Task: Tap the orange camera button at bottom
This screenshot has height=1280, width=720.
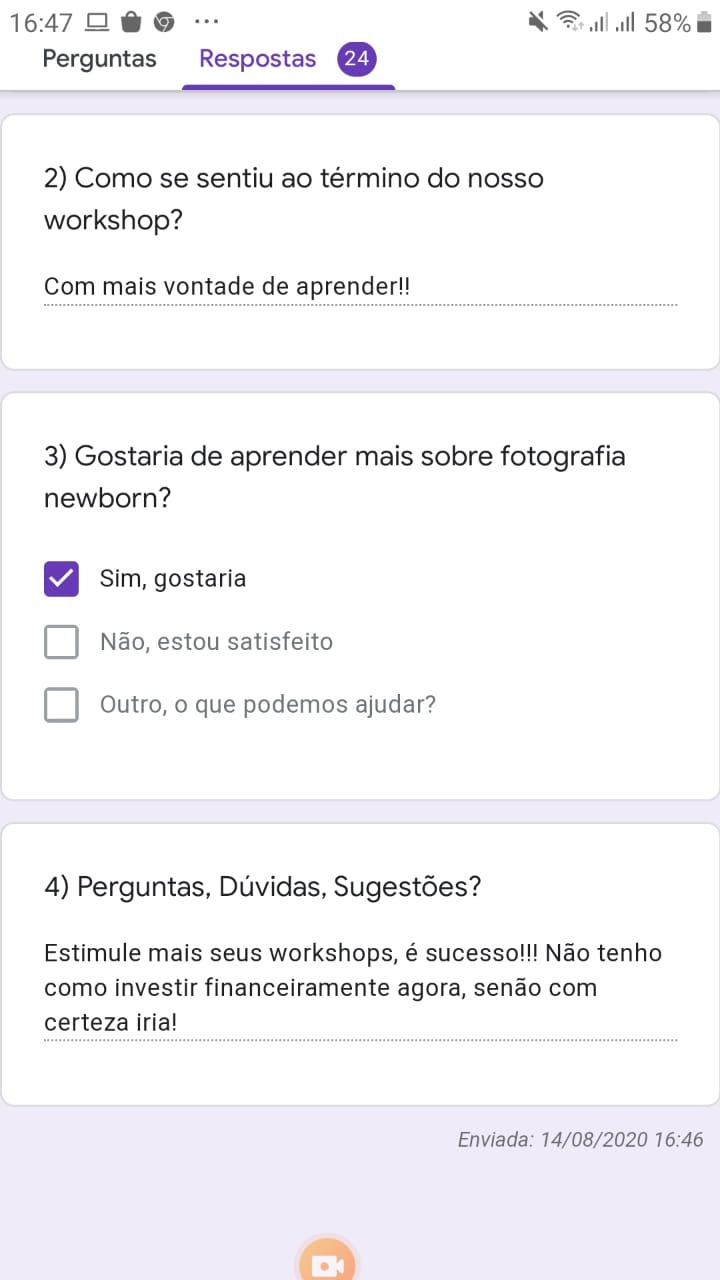Action: pyautogui.click(x=327, y=1262)
